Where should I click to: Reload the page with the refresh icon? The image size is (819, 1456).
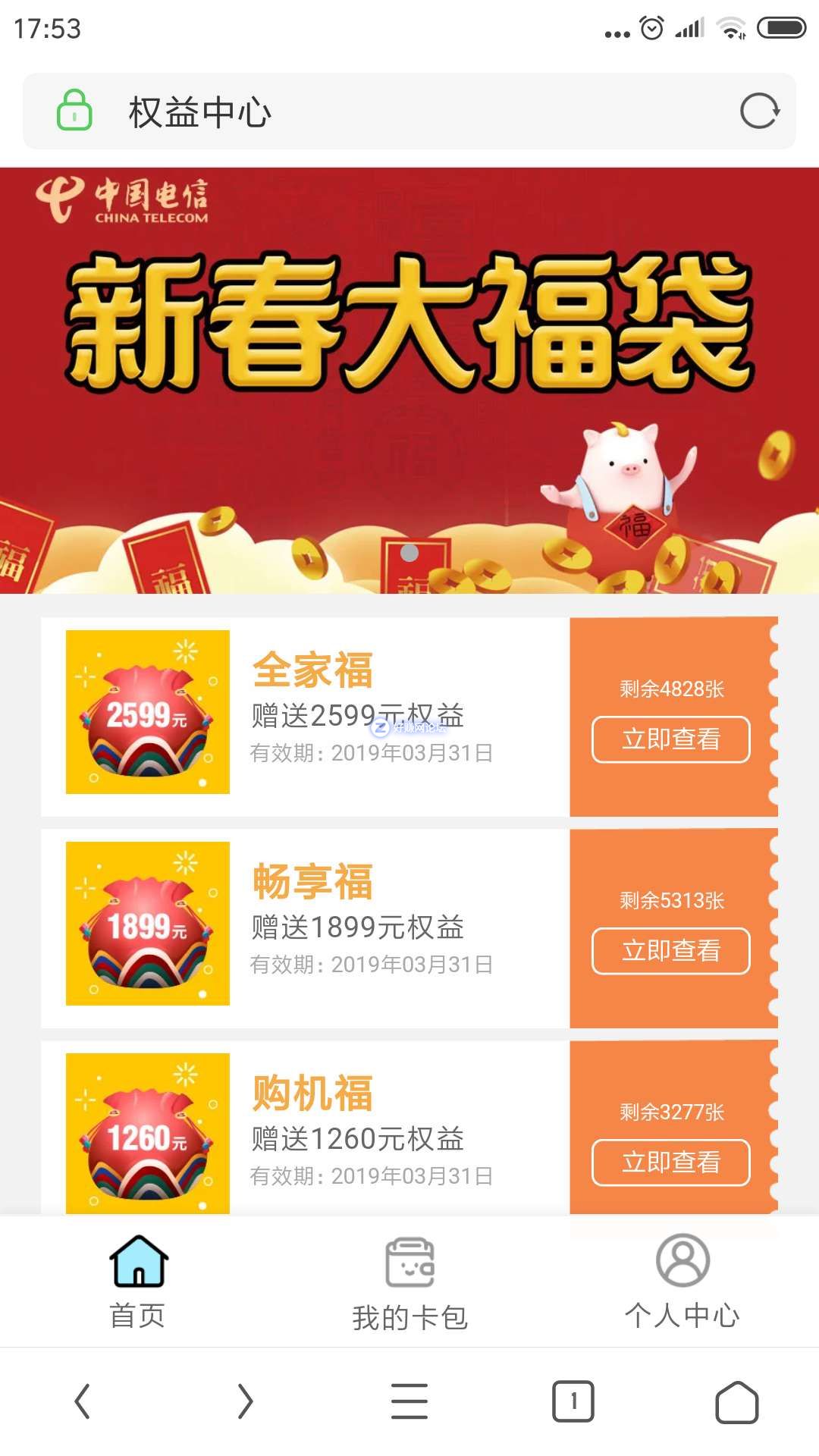pyautogui.click(x=759, y=111)
